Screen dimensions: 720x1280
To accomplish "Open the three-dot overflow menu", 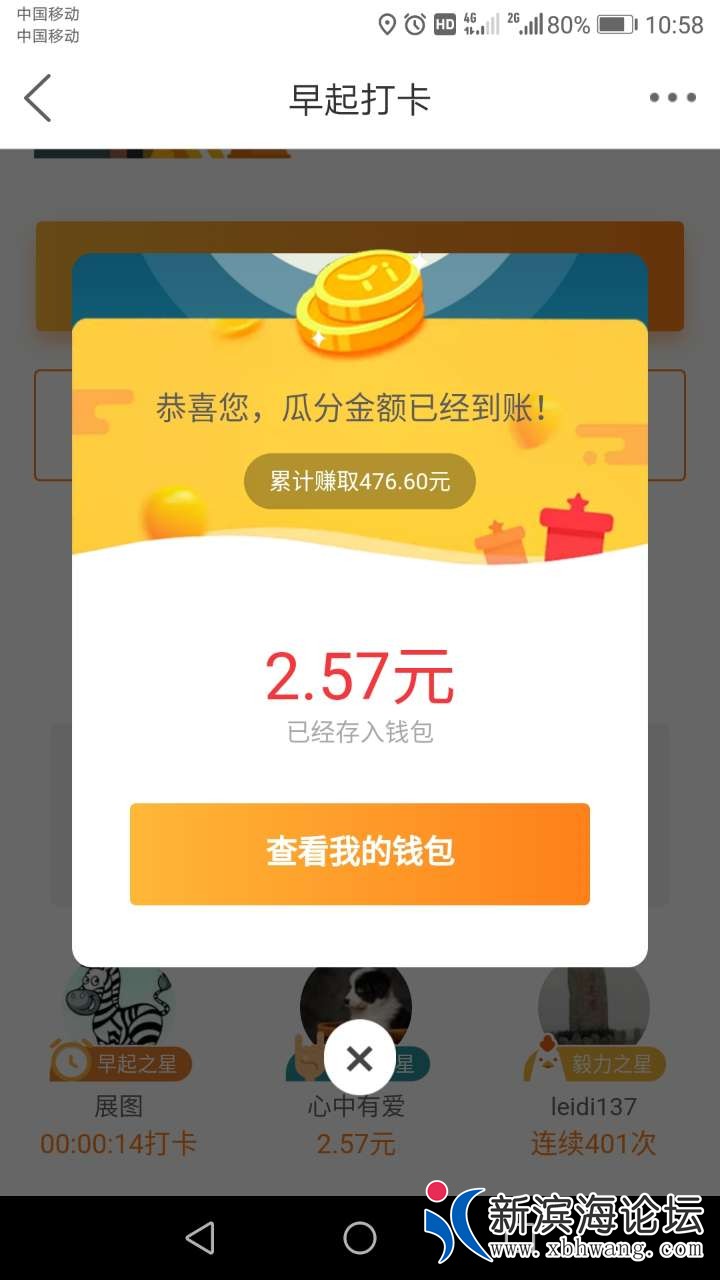I will tap(672, 98).
